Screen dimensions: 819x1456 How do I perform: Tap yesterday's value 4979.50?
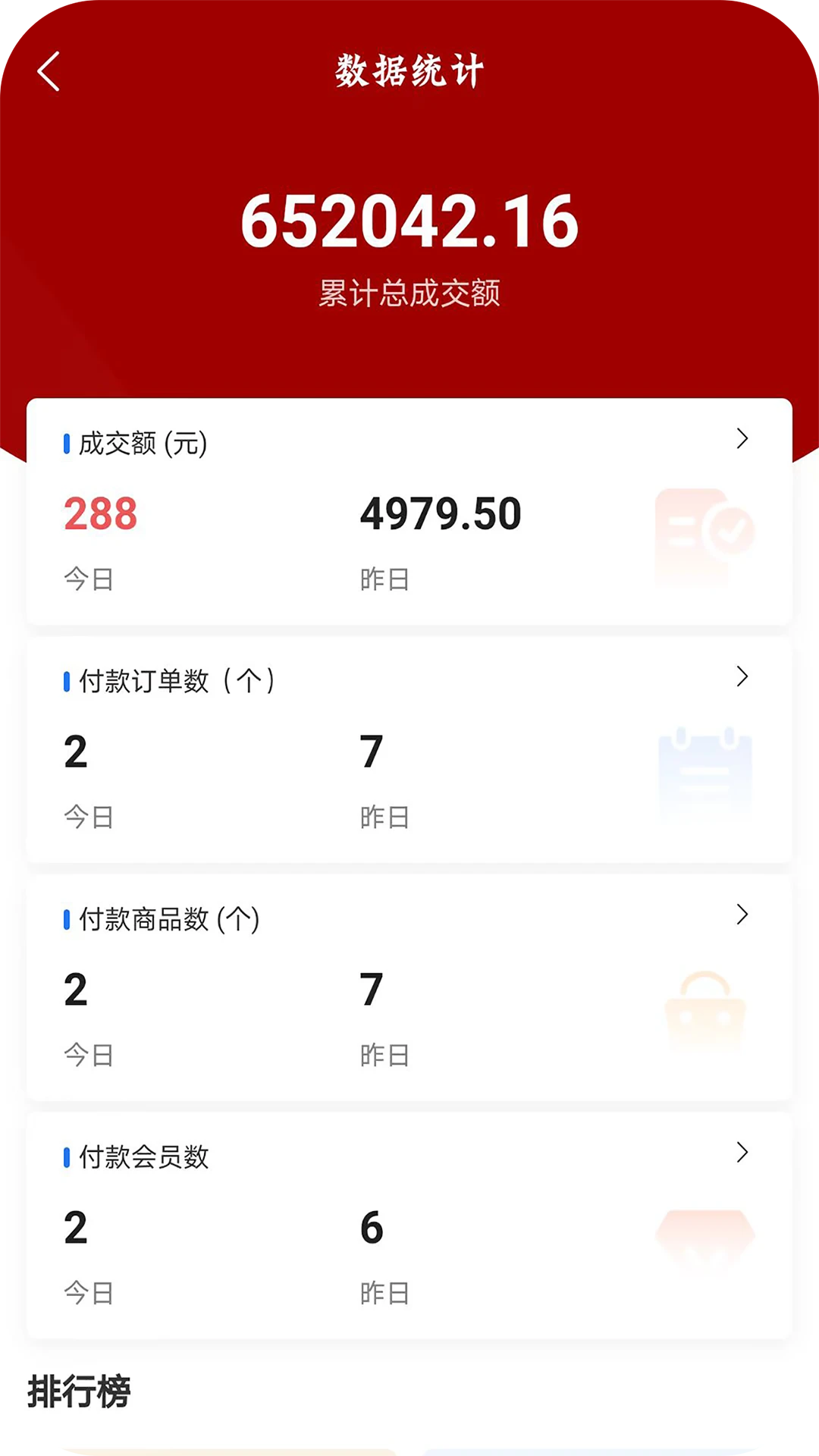(x=441, y=514)
